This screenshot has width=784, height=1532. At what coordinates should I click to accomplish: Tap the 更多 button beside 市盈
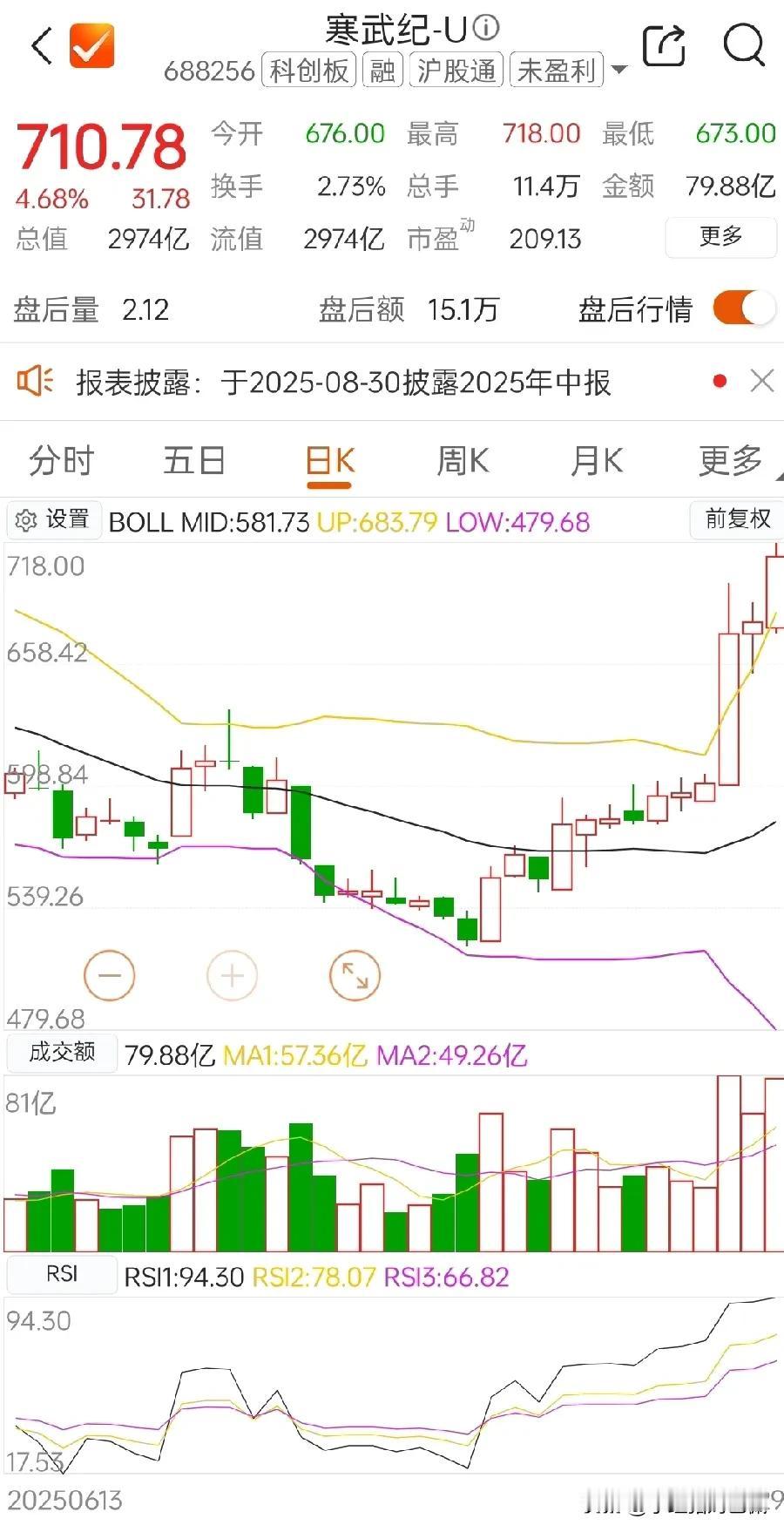[720, 237]
